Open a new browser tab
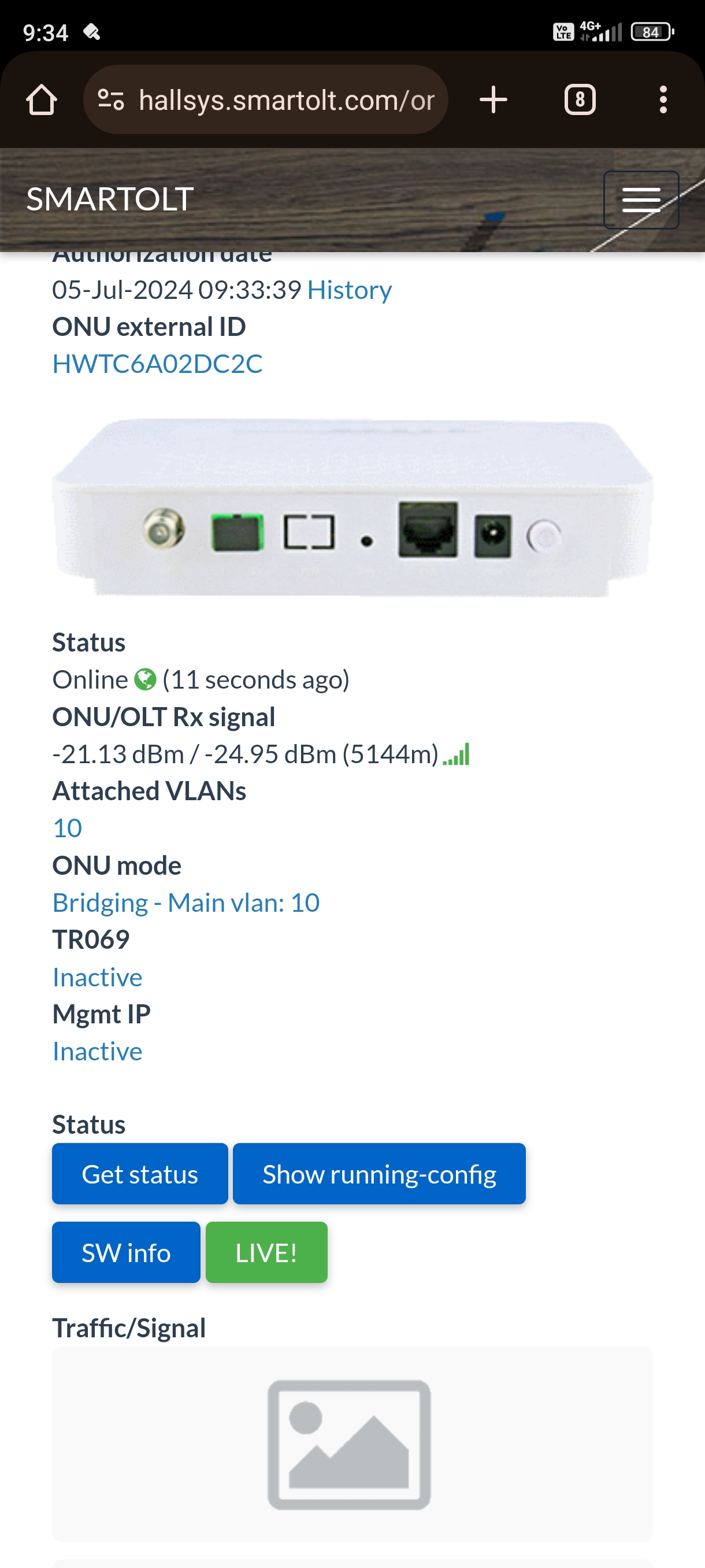Viewport: 705px width, 1568px height. point(493,100)
